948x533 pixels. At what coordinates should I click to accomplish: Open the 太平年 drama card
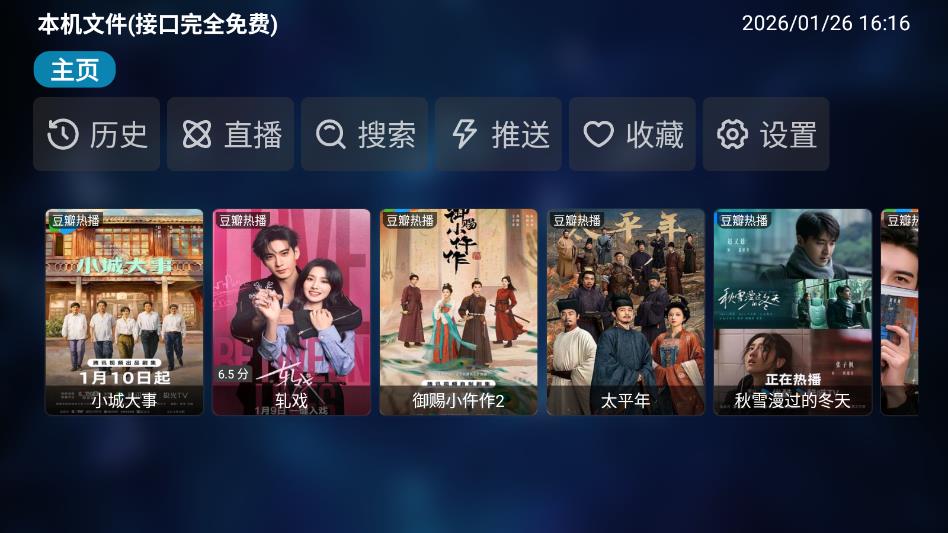click(x=625, y=311)
